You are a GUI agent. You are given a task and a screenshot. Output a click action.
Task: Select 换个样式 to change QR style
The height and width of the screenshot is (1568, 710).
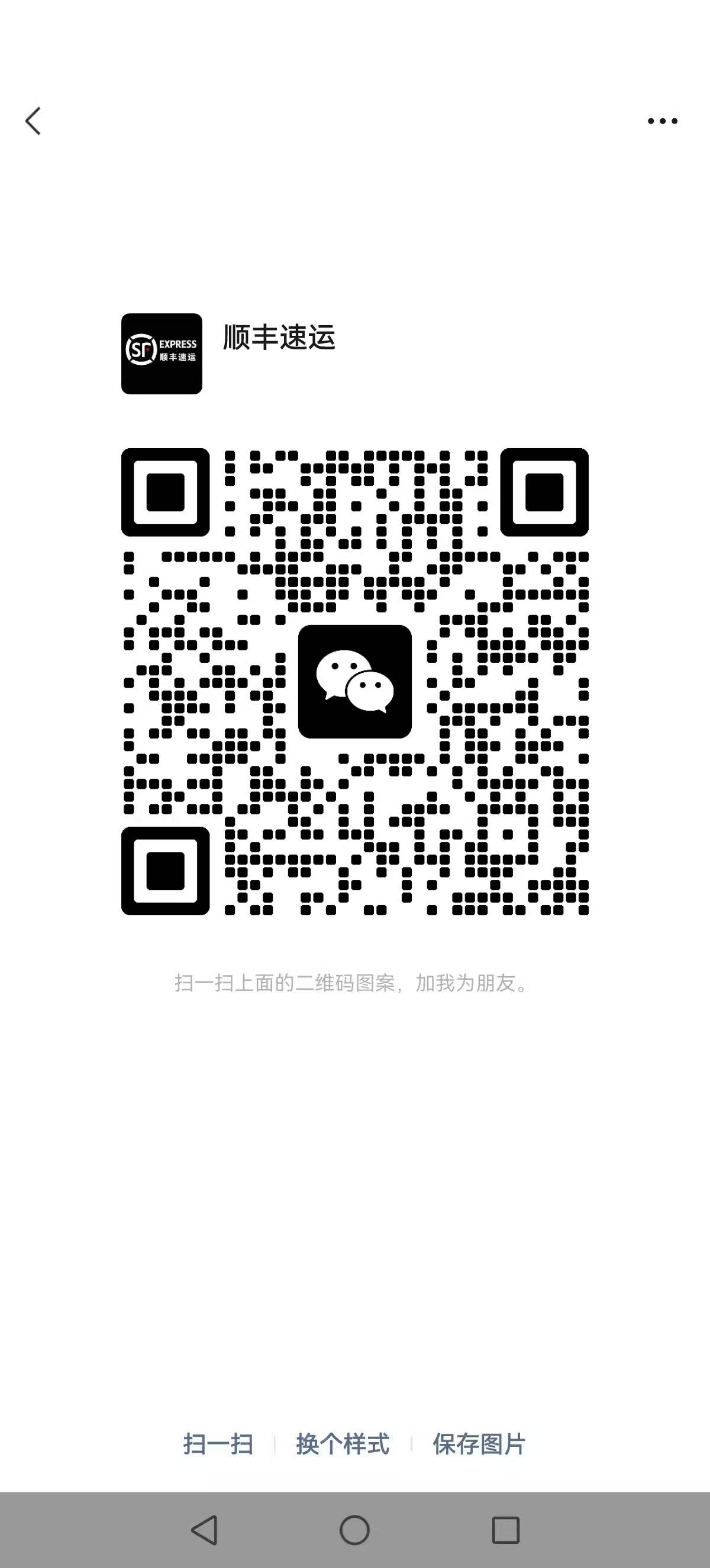[x=343, y=1444]
